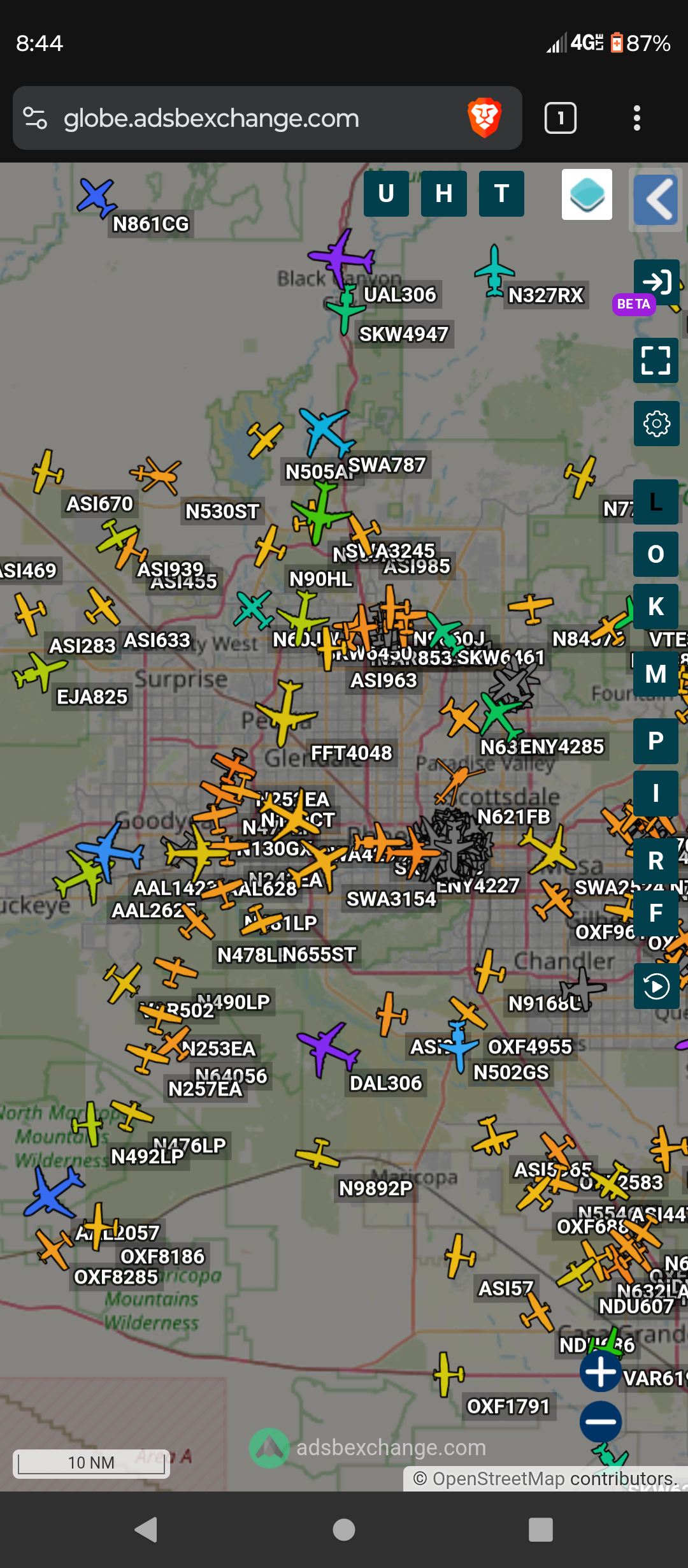The width and height of the screenshot is (688, 1568).
Task: Tap the beta login arrow button
Action: [x=657, y=282]
